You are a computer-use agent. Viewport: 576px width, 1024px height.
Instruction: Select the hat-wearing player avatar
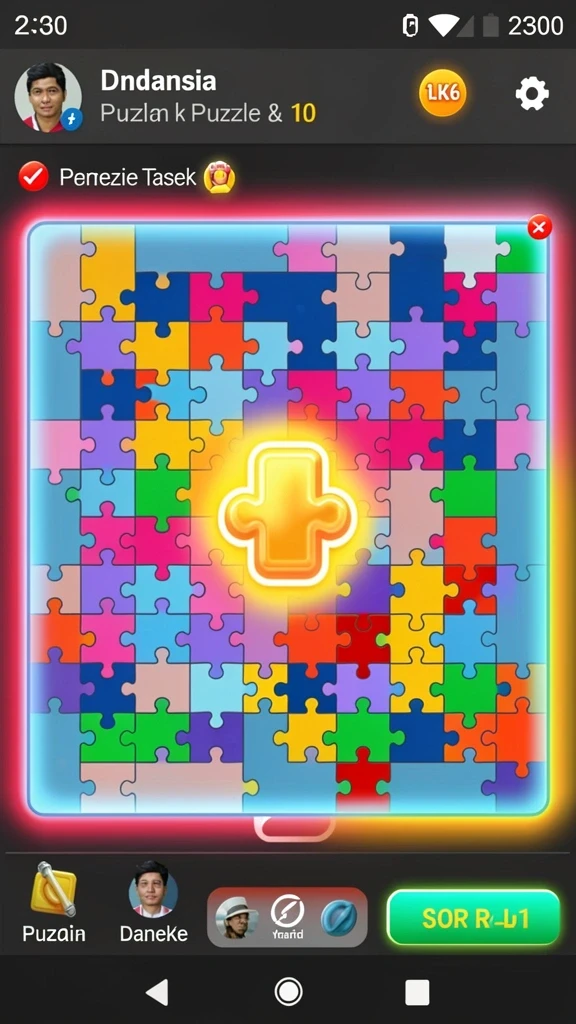[236, 917]
